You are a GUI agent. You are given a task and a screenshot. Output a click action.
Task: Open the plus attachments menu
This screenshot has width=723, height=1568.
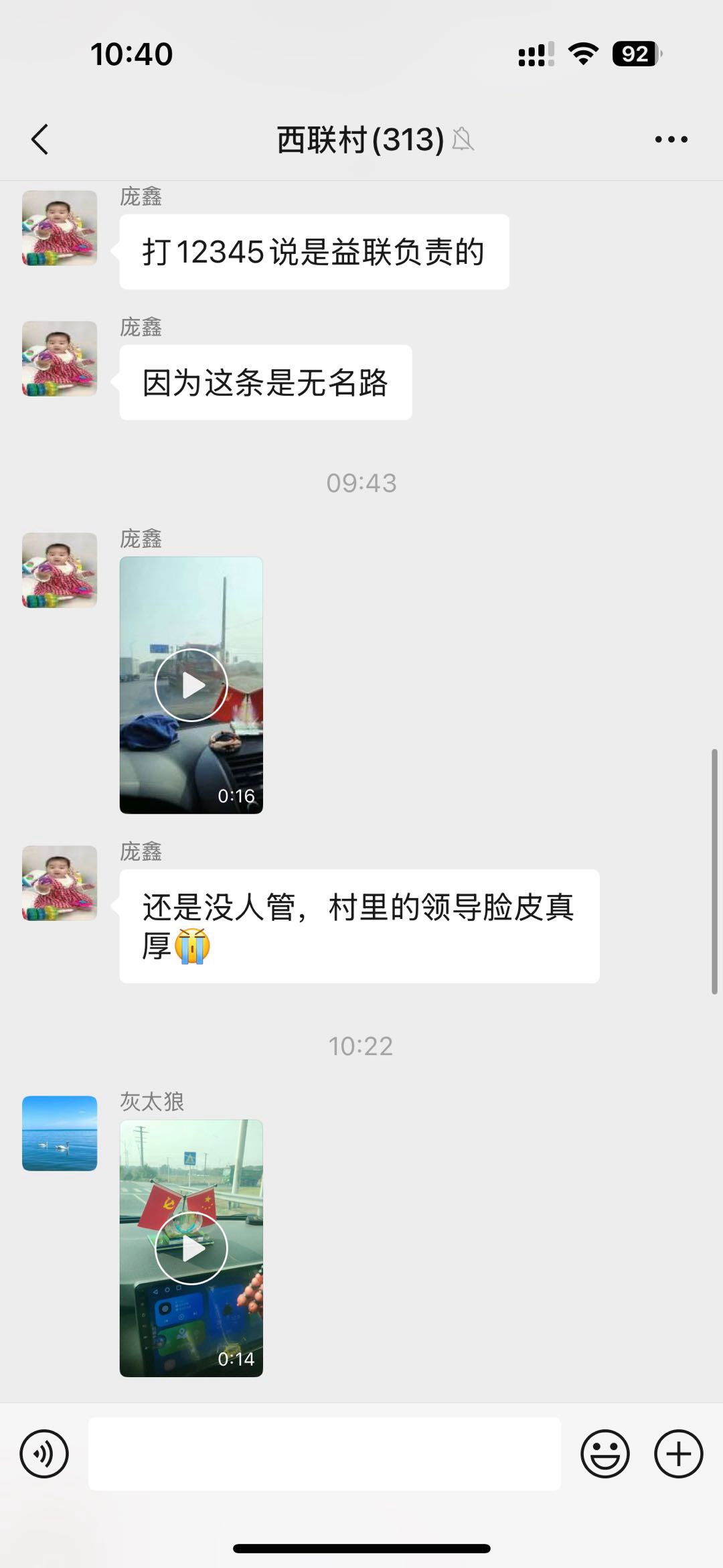tap(678, 1454)
